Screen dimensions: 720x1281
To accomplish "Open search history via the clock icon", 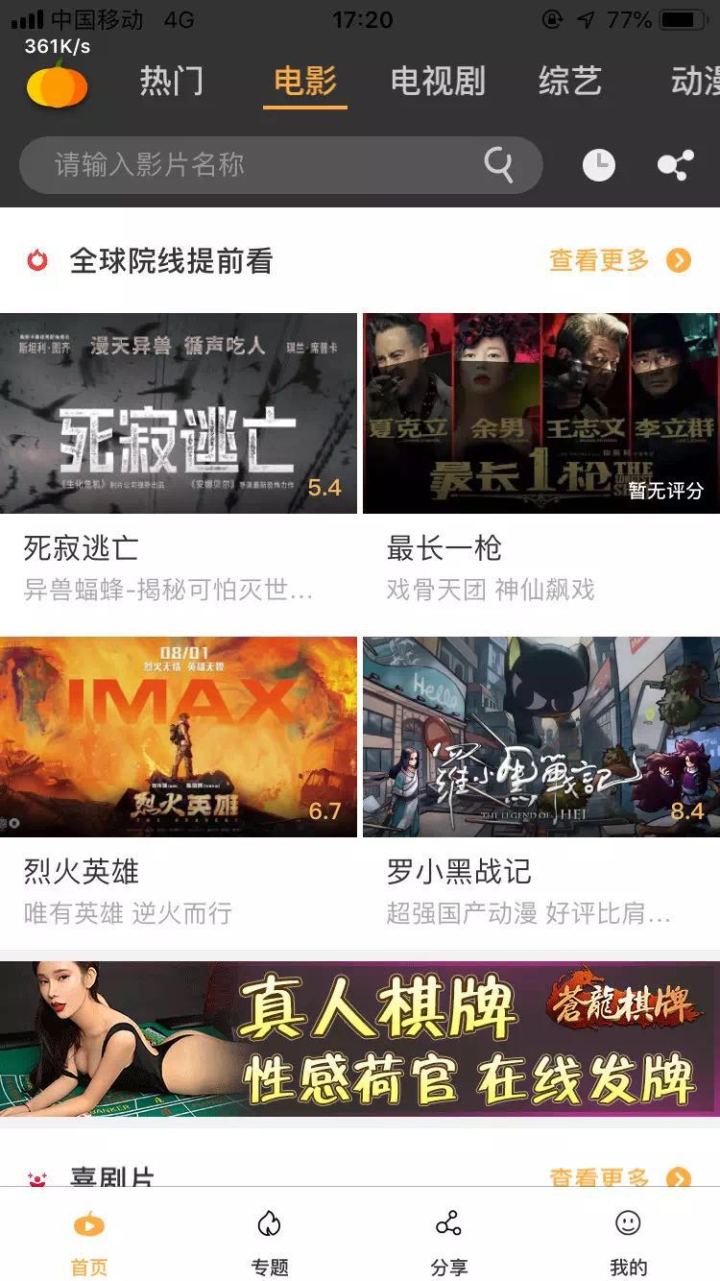I will (598, 165).
